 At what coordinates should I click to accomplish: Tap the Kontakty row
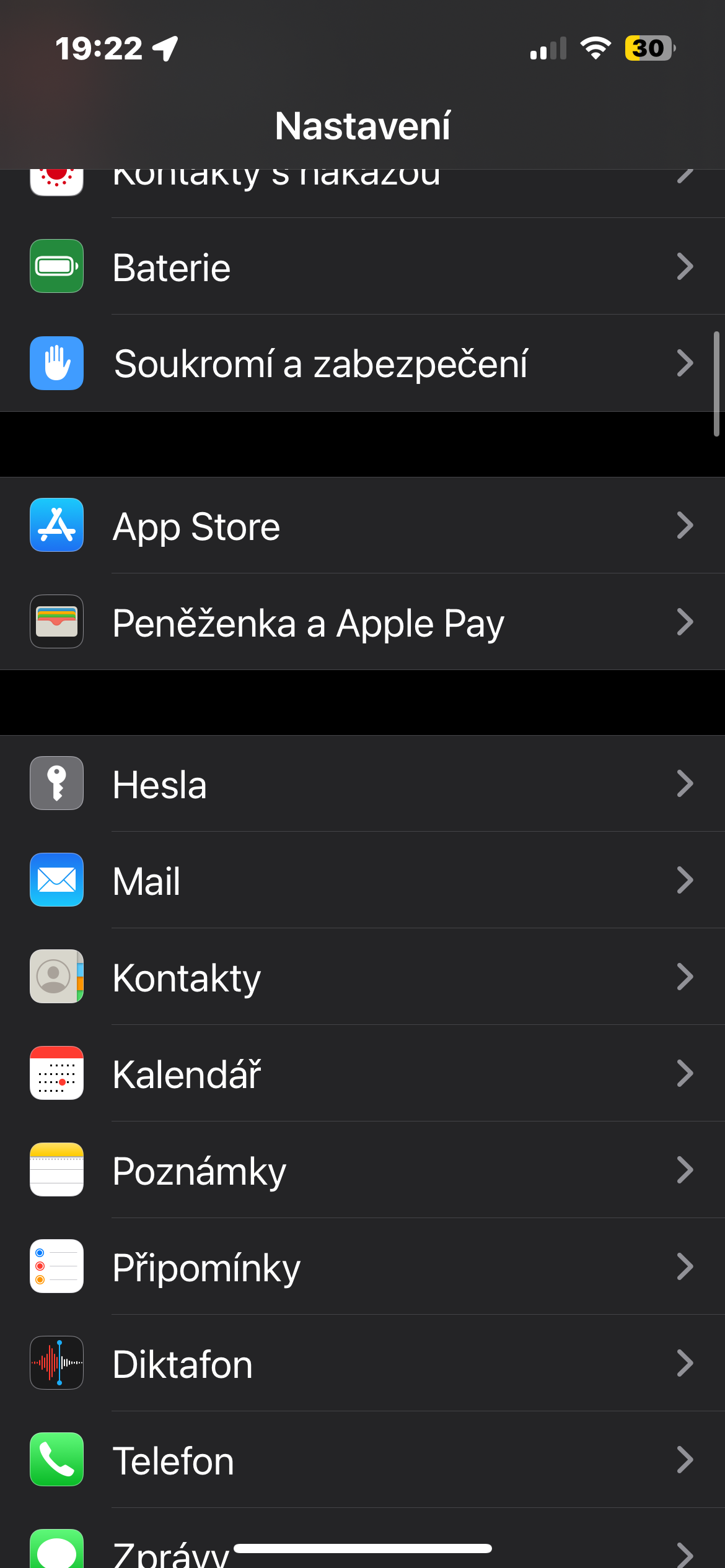(x=362, y=977)
